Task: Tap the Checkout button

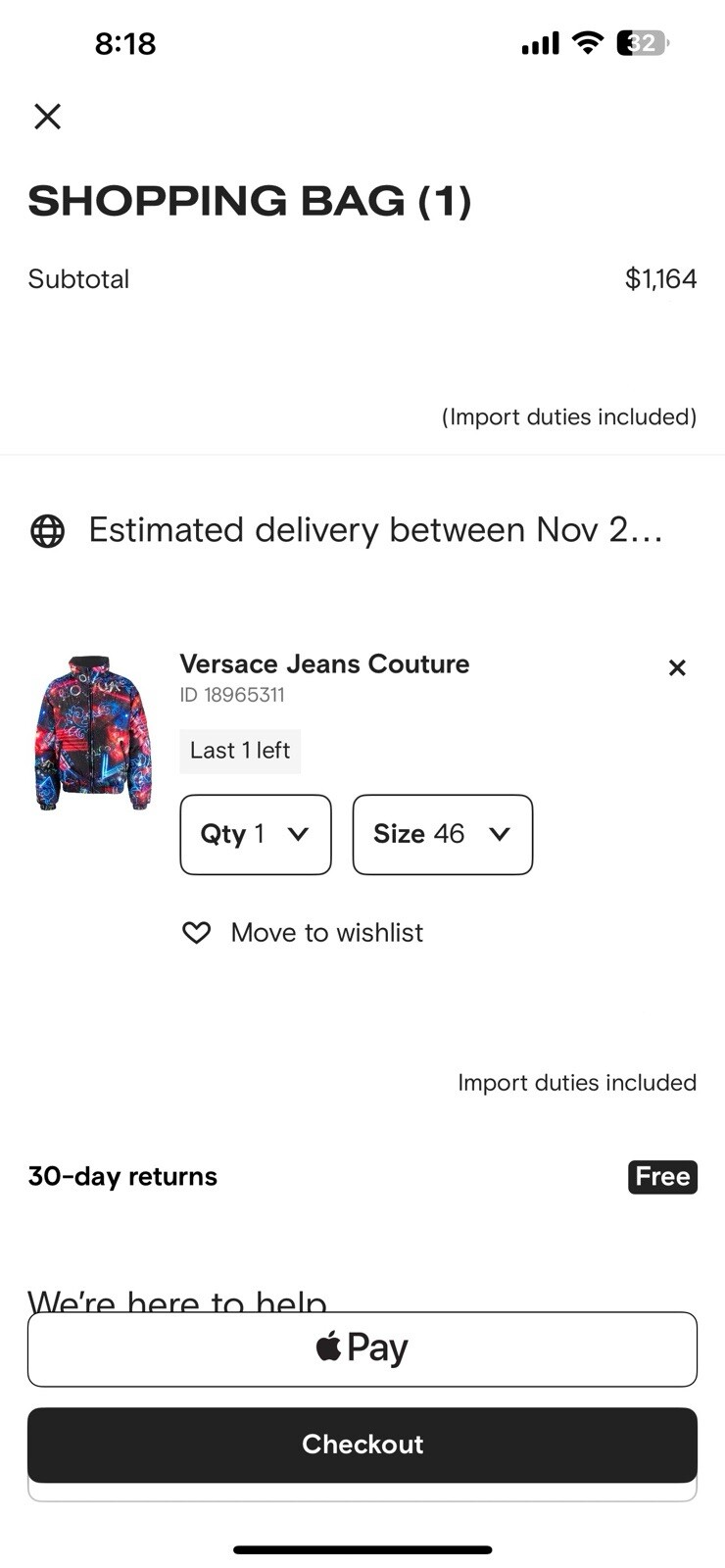Action: point(362,1444)
